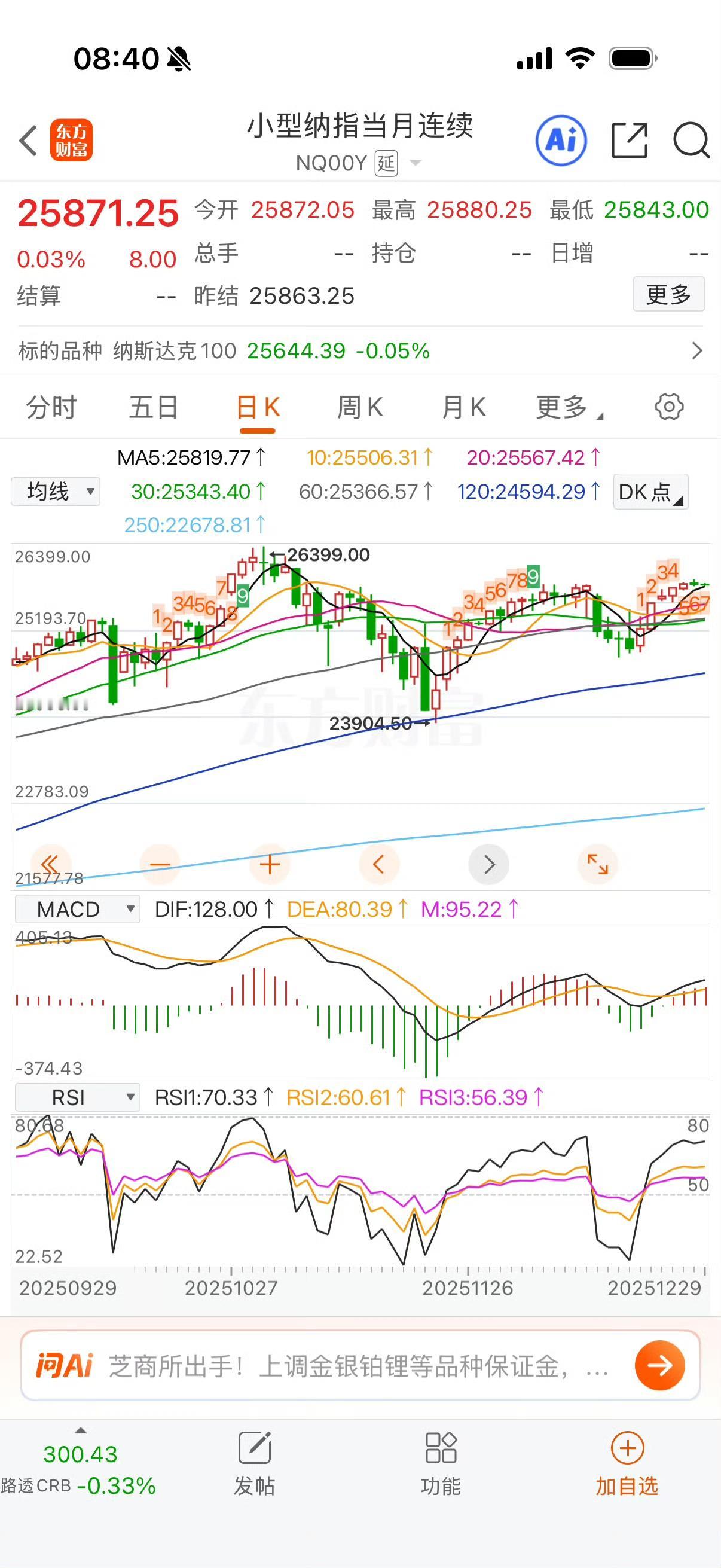
Task: Zoom out of chart using minus icon
Action: pyautogui.click(x=160, y=864)
